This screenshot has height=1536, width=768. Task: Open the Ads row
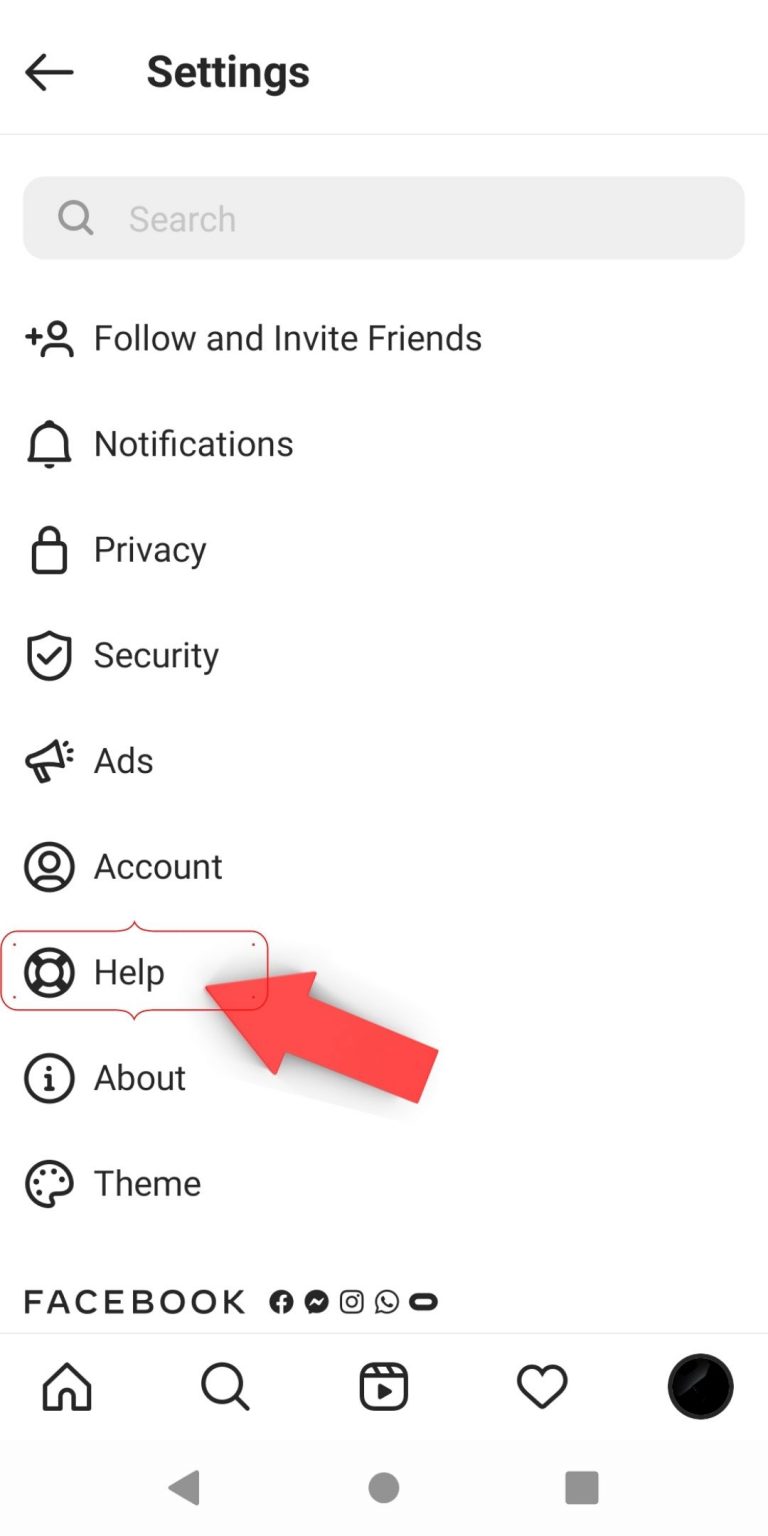coord(384,761)
